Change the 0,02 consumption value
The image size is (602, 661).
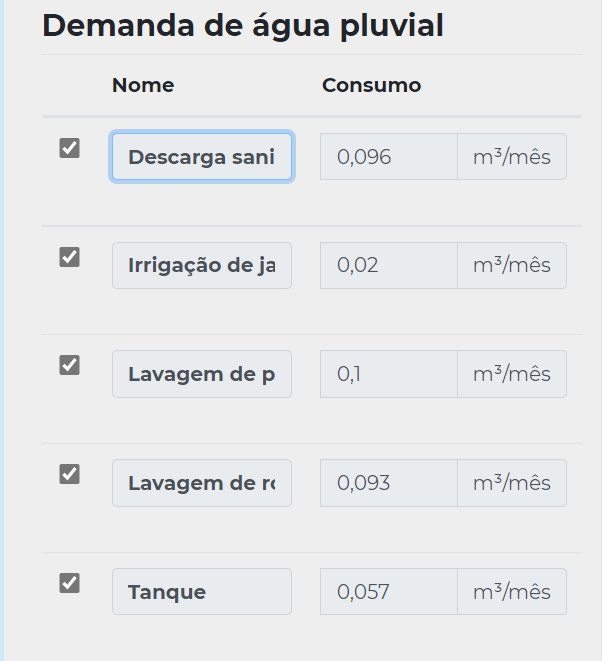[389, 265]
